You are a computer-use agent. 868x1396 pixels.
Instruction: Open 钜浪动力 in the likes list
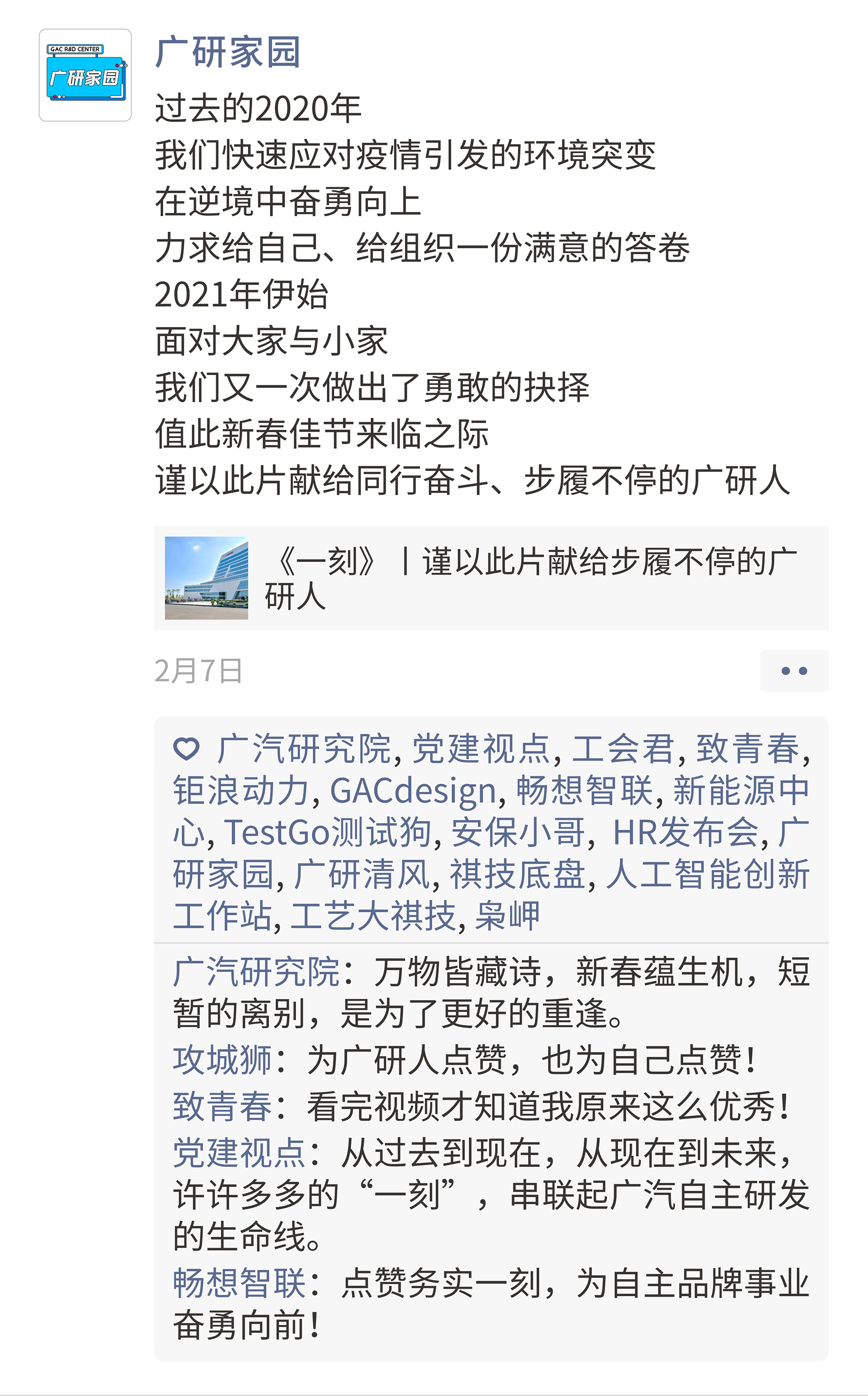241,790
